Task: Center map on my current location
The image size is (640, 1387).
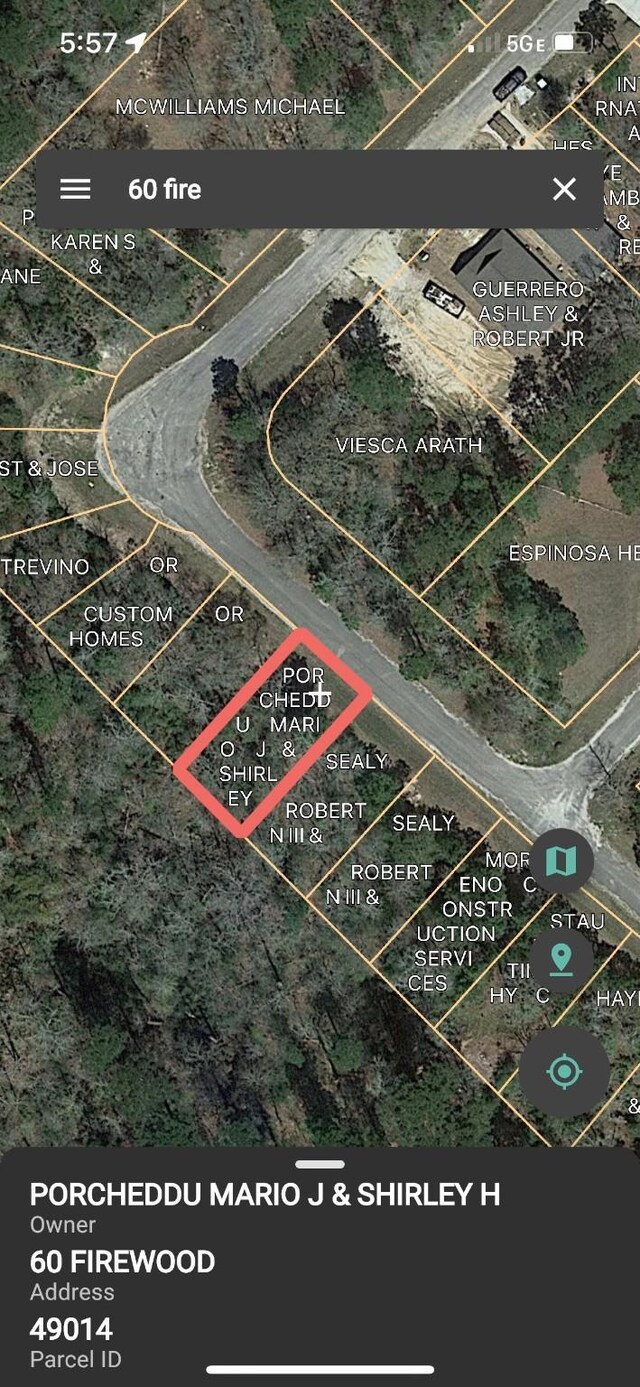Action: tap(564, 1071)
